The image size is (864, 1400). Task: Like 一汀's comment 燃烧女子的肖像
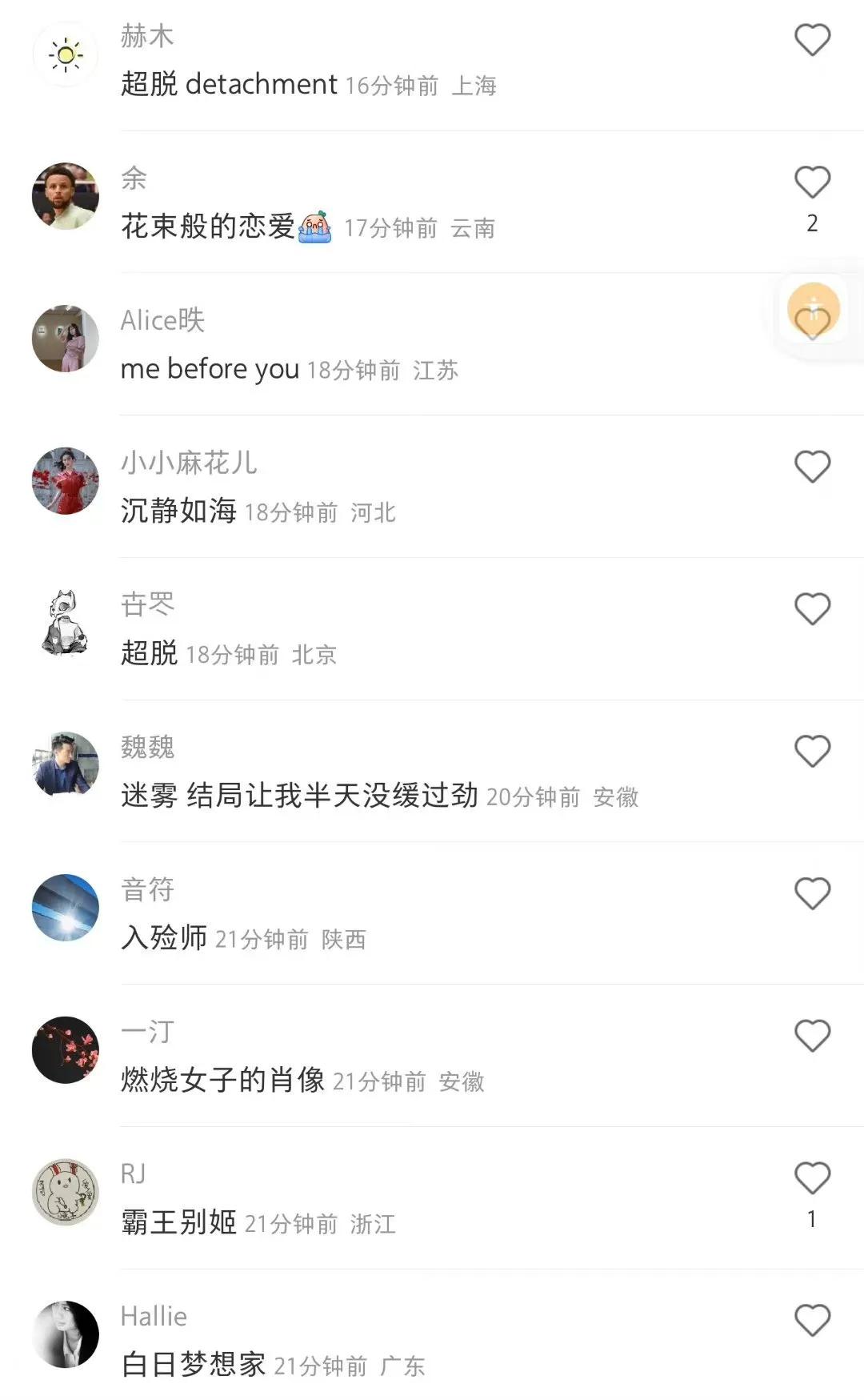tap(812, 1036)
